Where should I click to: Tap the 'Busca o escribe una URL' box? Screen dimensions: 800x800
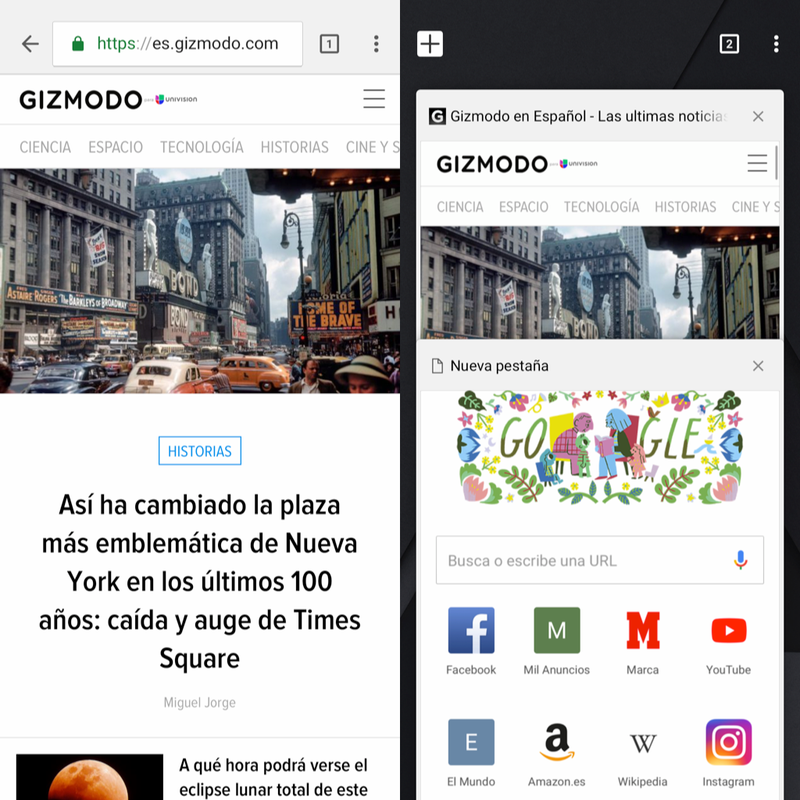pos(585,560)
